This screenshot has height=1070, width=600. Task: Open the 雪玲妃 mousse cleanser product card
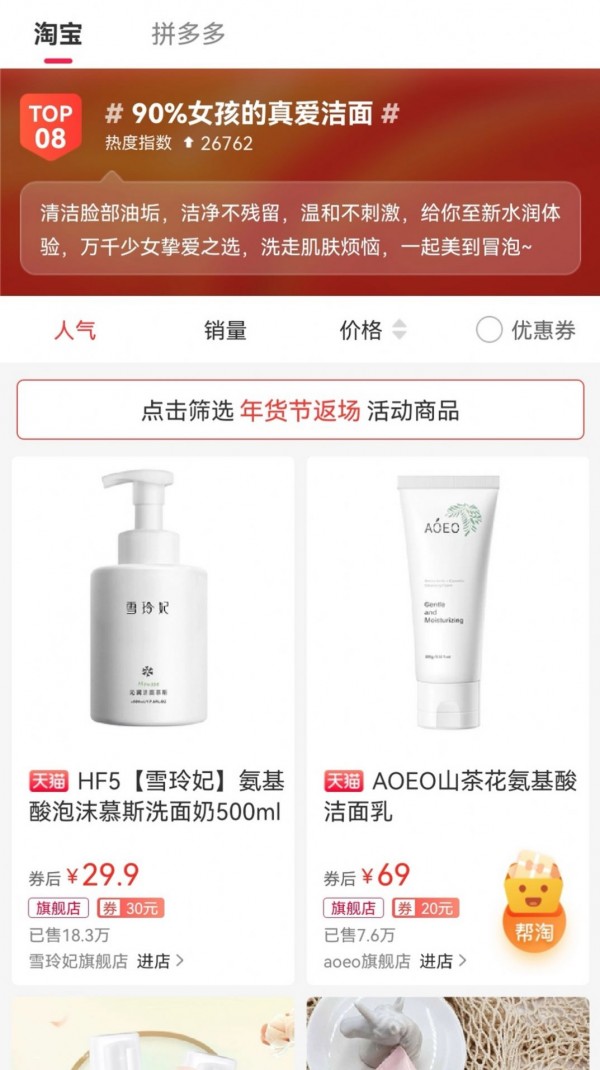click(153, 600)
